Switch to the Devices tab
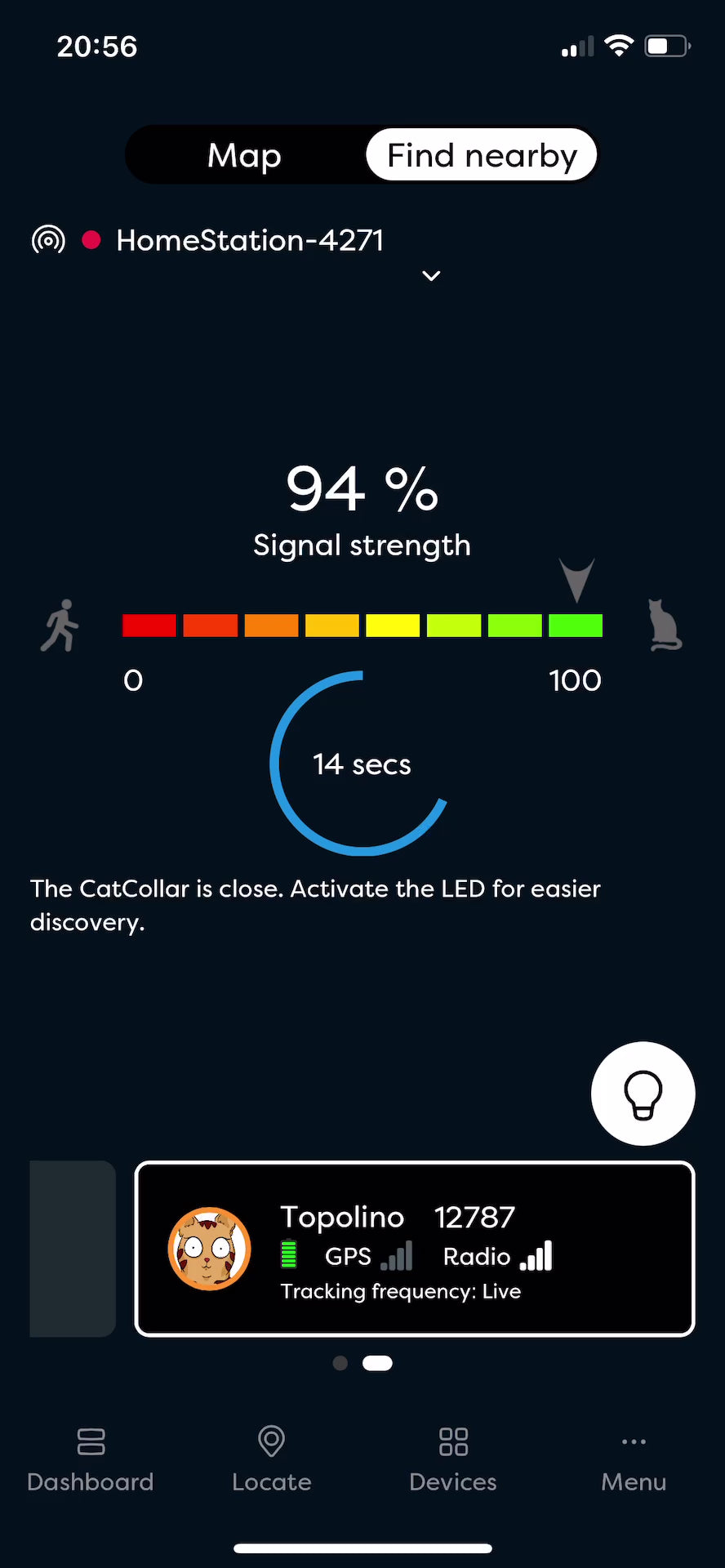Image resolution: width=725 pixels, height=1568 pixels. (x=453, y=1459)
